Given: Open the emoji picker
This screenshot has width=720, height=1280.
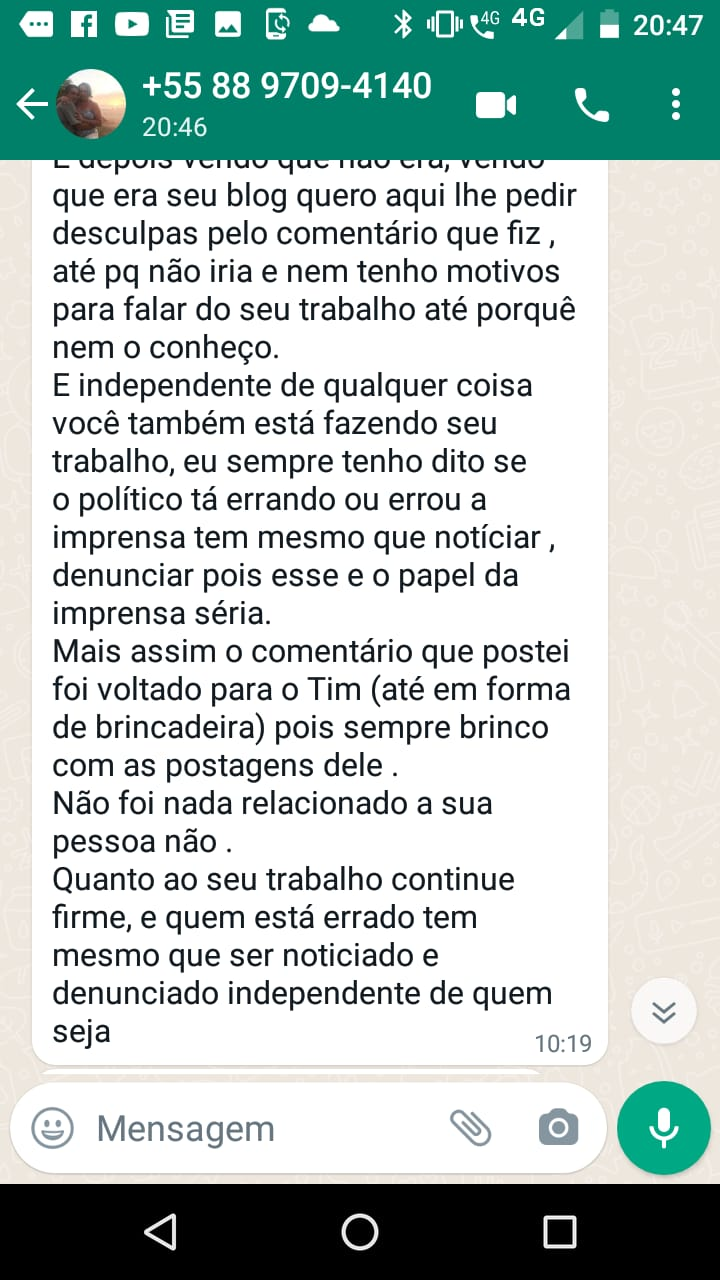Looking at the screenshot, I should point(52,1129).
